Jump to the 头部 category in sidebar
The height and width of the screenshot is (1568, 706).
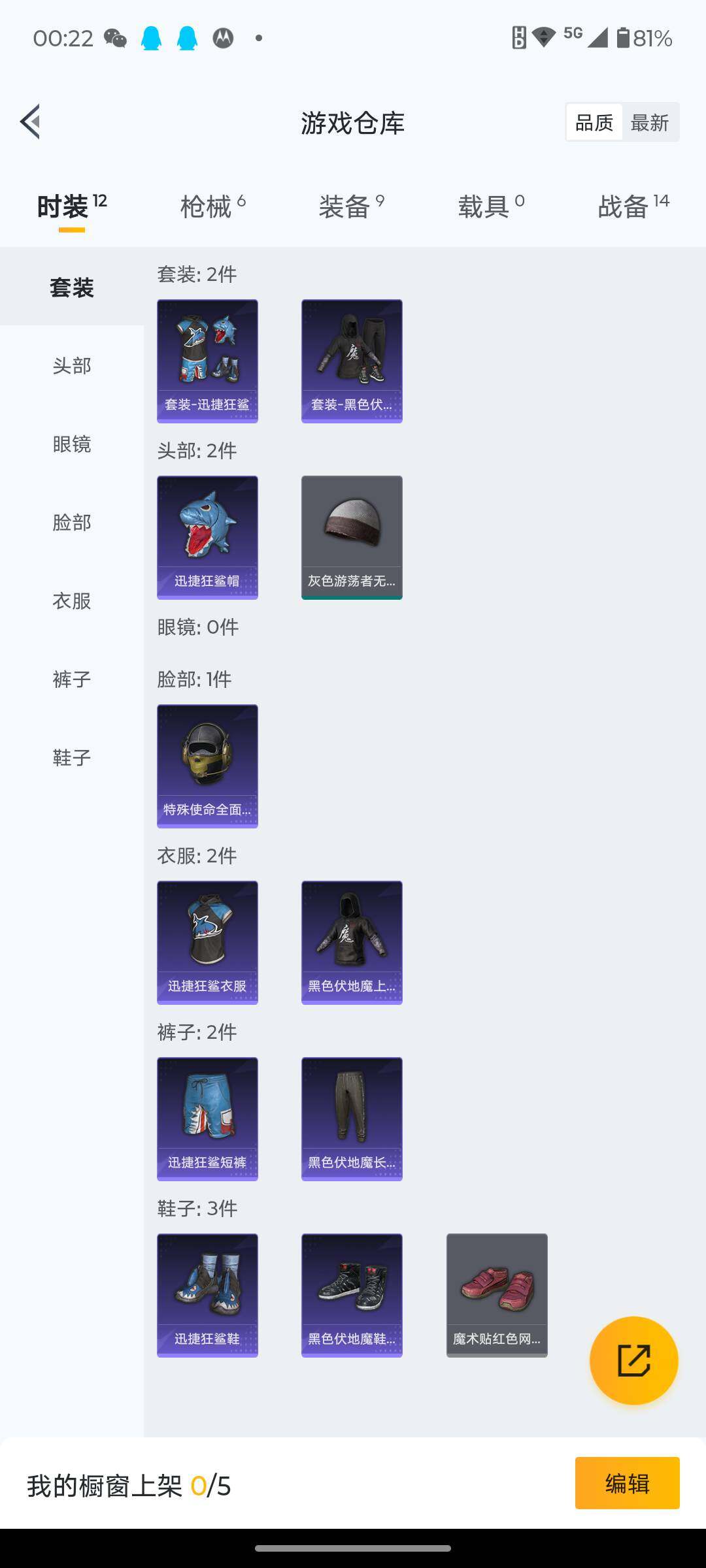pos(72,366)
